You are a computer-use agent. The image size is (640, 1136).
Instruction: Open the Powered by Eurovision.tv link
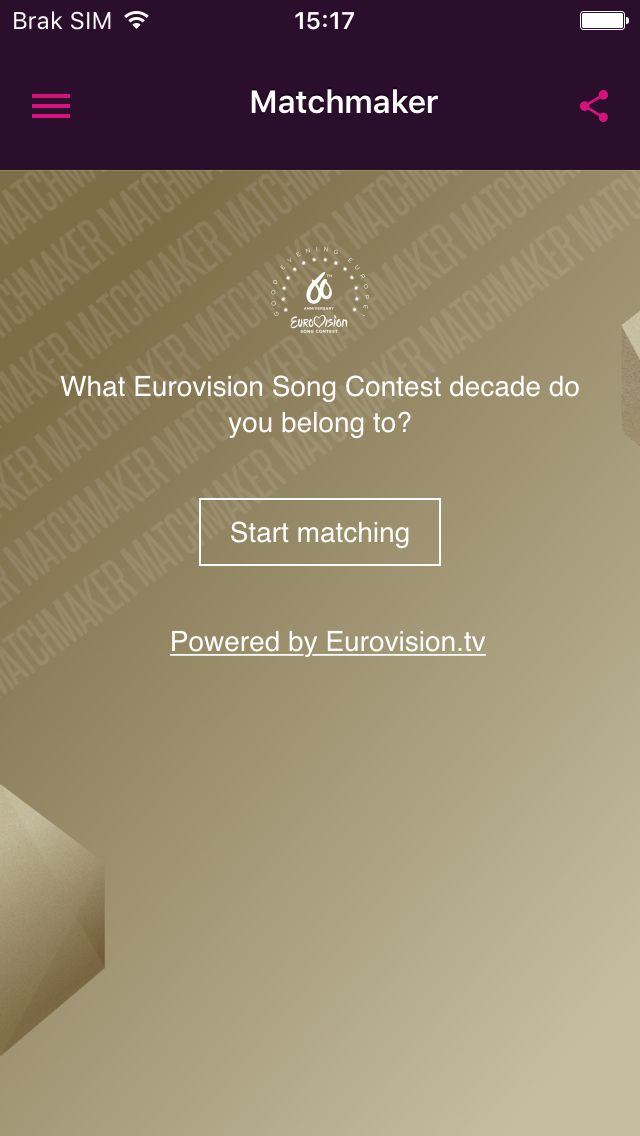[328, 642]
